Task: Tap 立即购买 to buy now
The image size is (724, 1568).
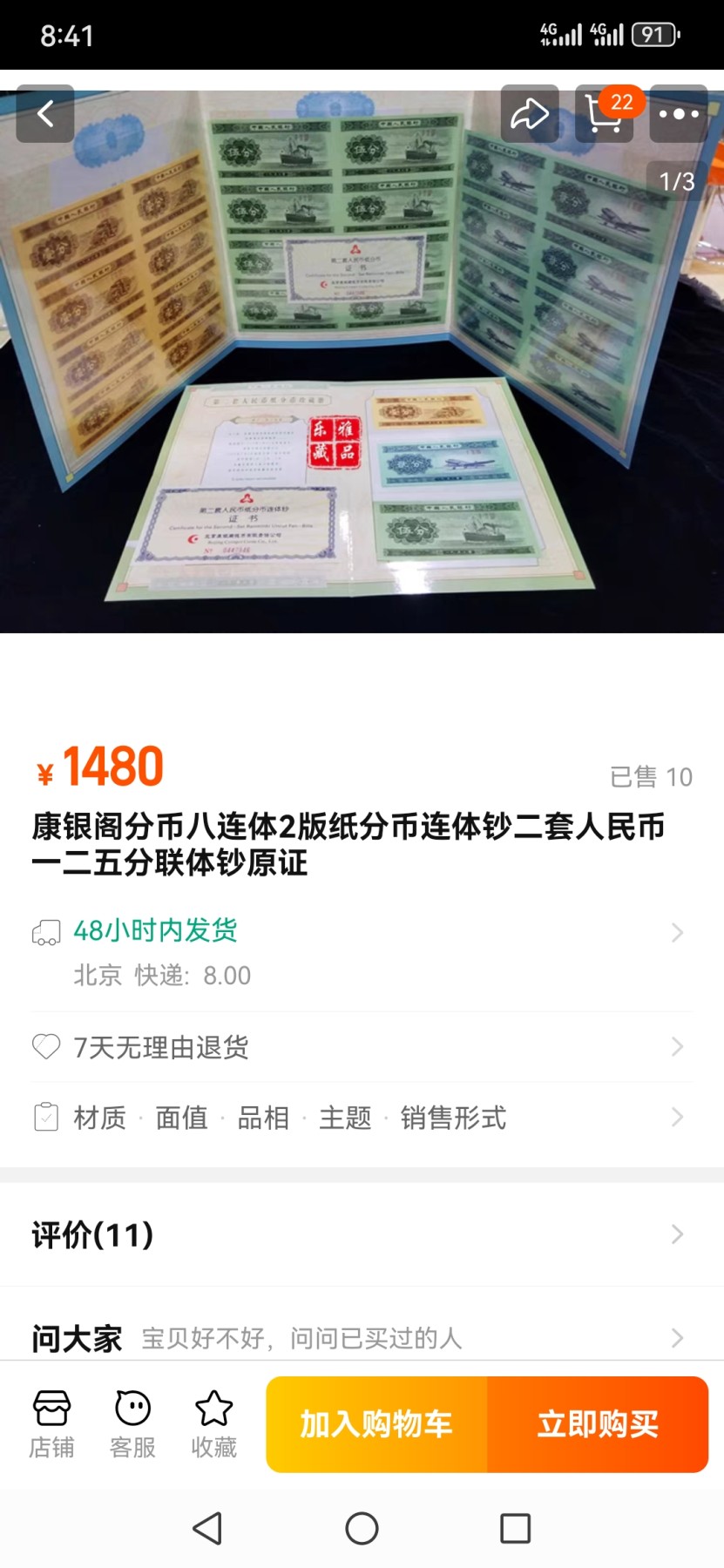Action: tap(598, 1424)
